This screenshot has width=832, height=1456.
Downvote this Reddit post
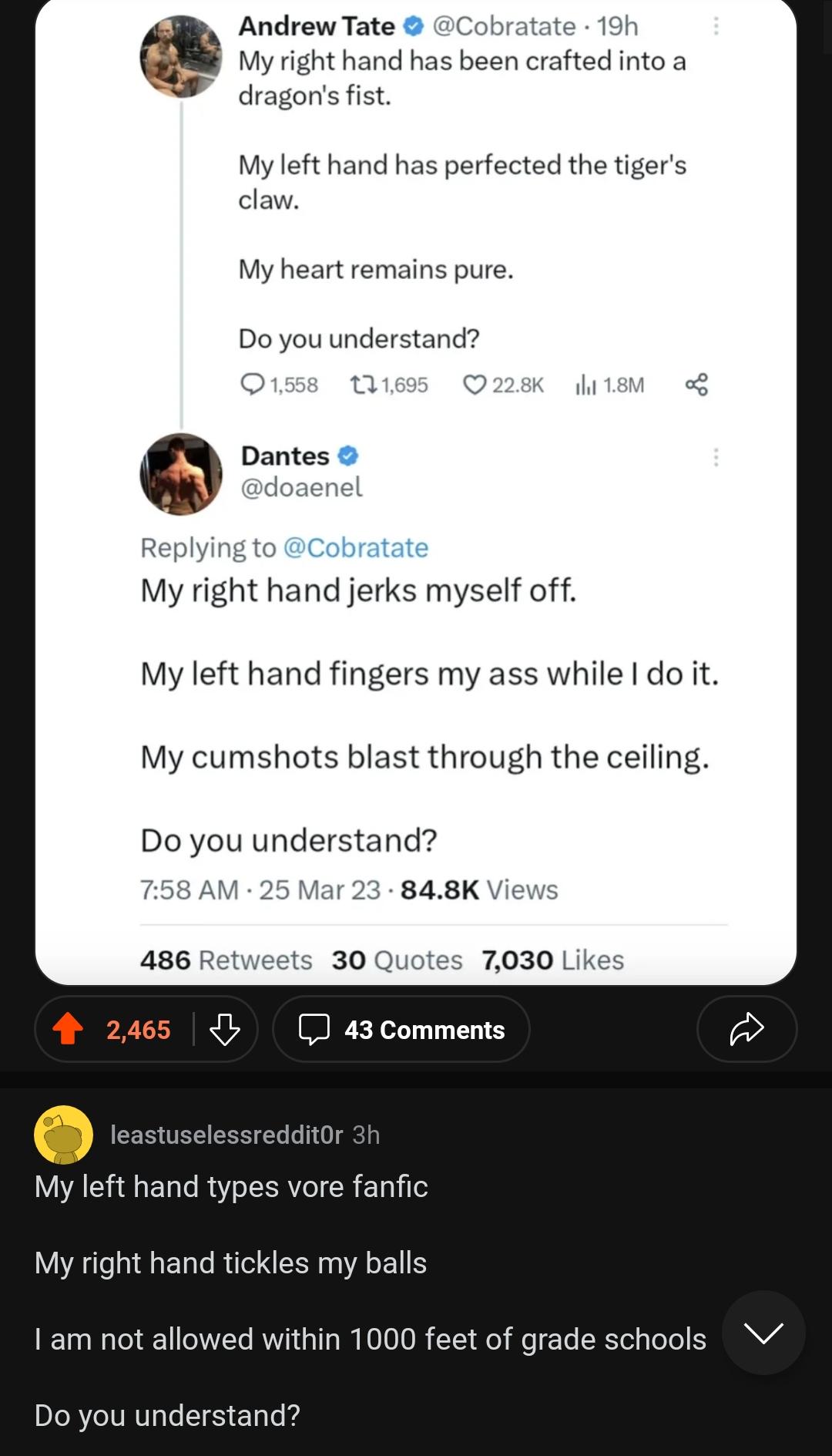(225, 1029)
